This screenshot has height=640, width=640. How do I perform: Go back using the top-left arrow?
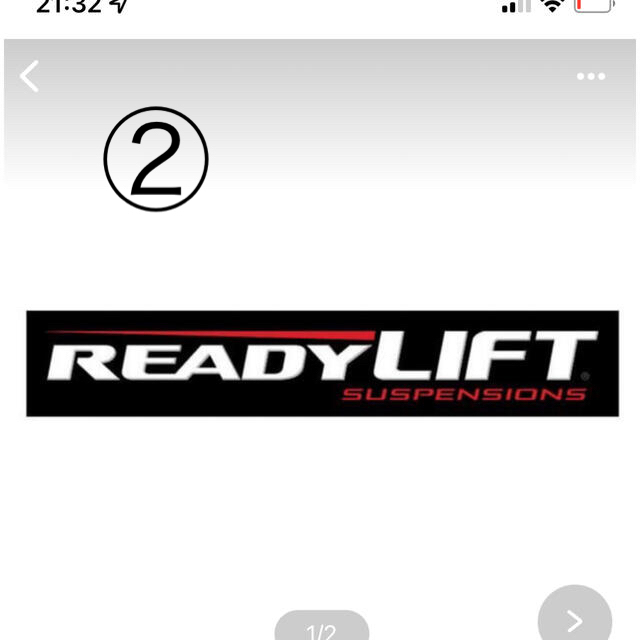coord(30,76)
